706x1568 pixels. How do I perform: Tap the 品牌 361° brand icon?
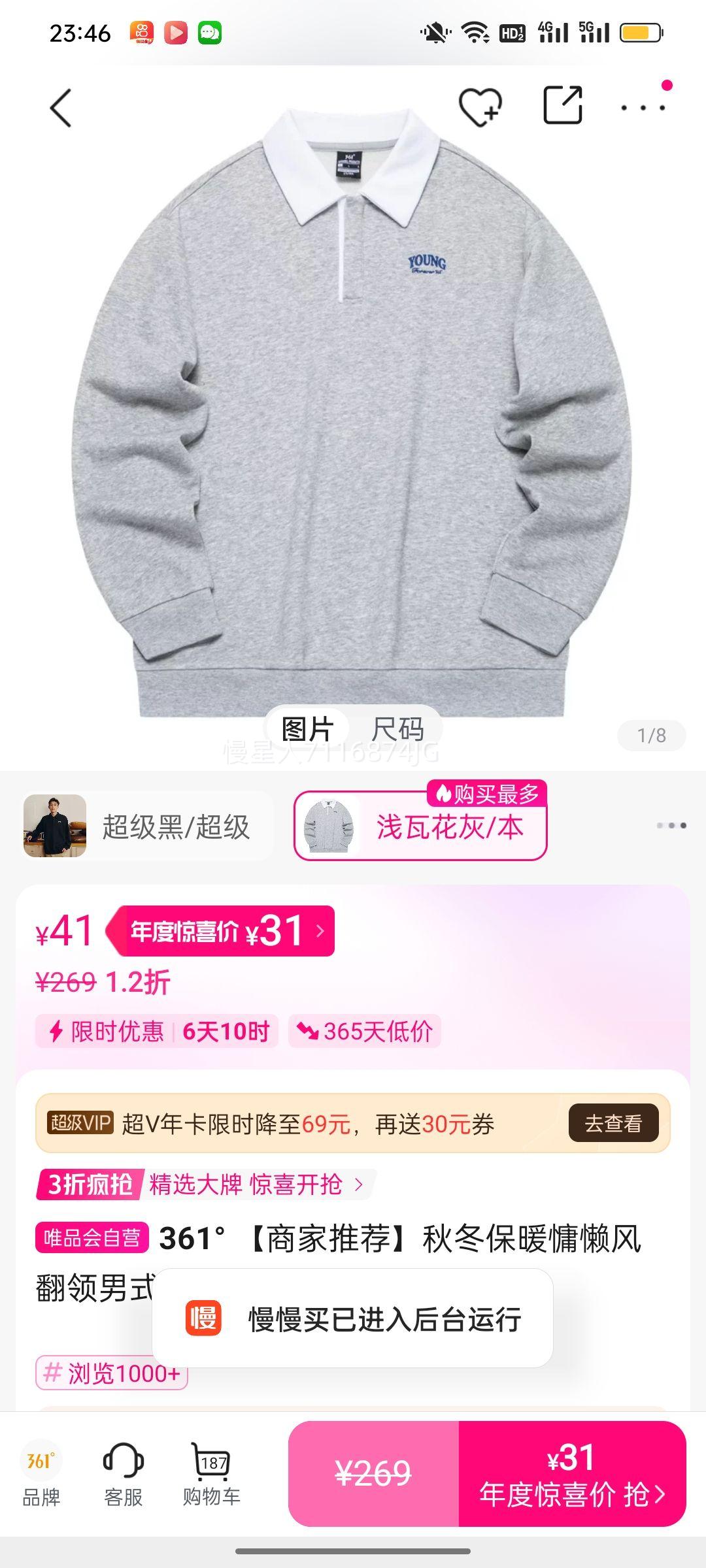click(41, 1470)
